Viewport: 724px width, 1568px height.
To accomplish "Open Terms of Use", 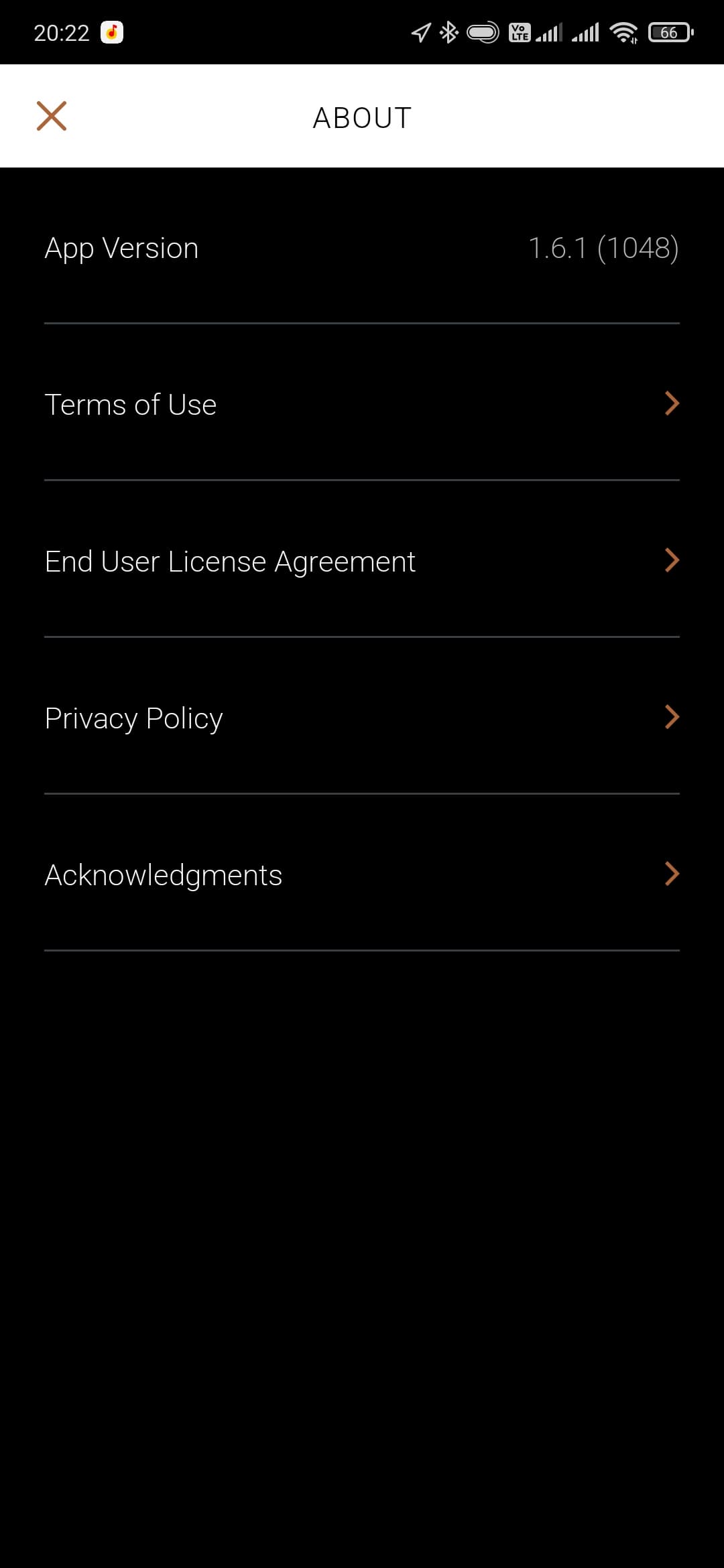I will pyautogui.click(x=362, y=404).
